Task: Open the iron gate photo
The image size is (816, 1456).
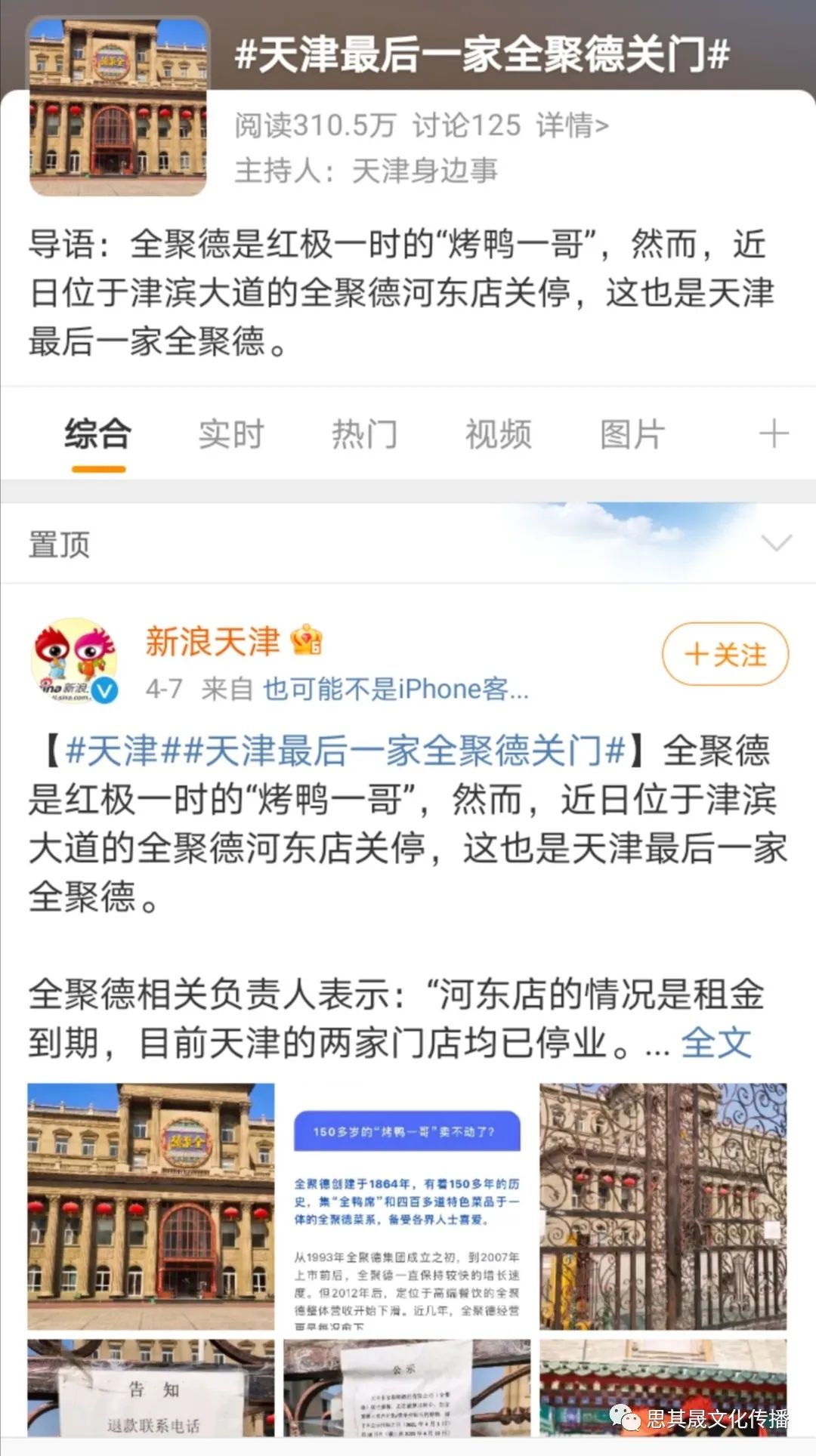Action: click(x=663, y=1206)
